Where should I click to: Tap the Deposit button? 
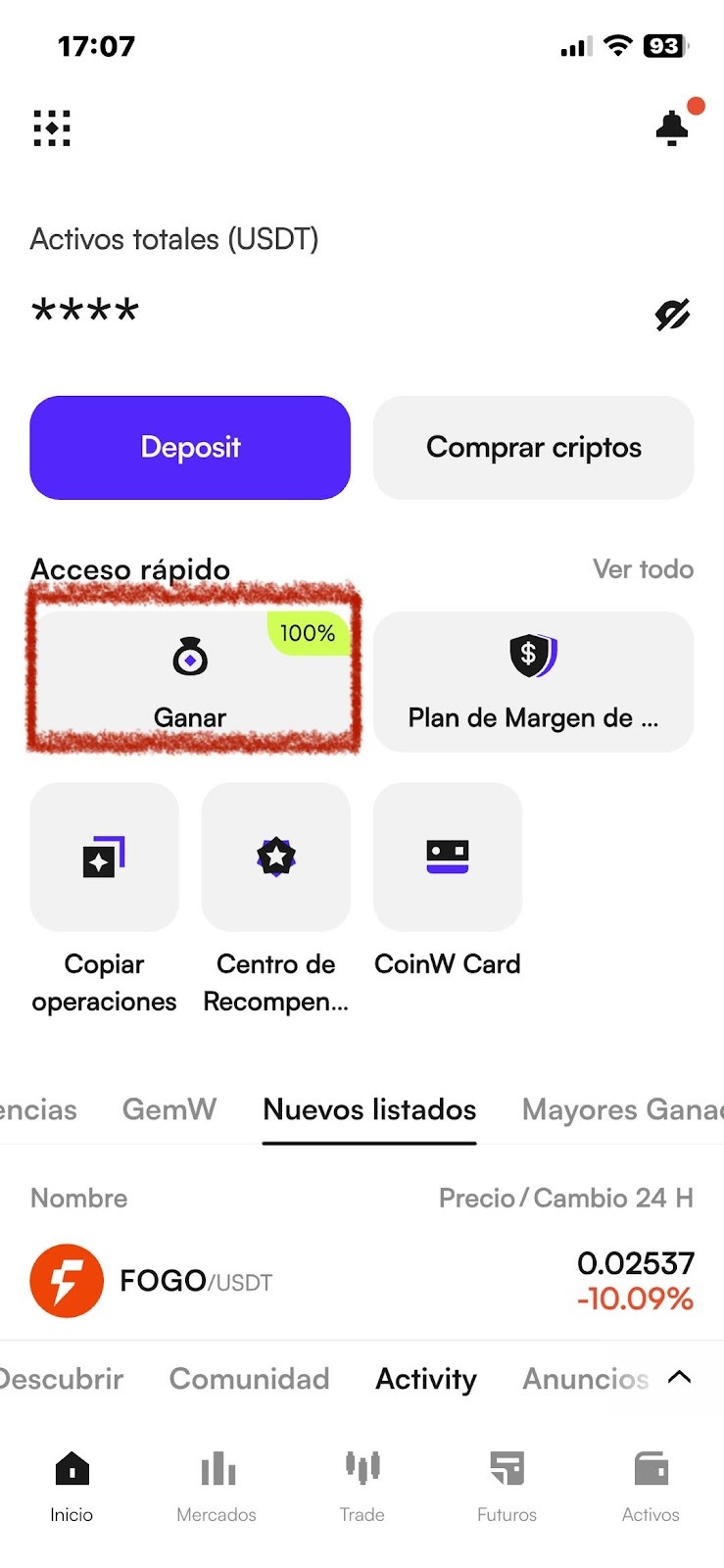[190, 448]
